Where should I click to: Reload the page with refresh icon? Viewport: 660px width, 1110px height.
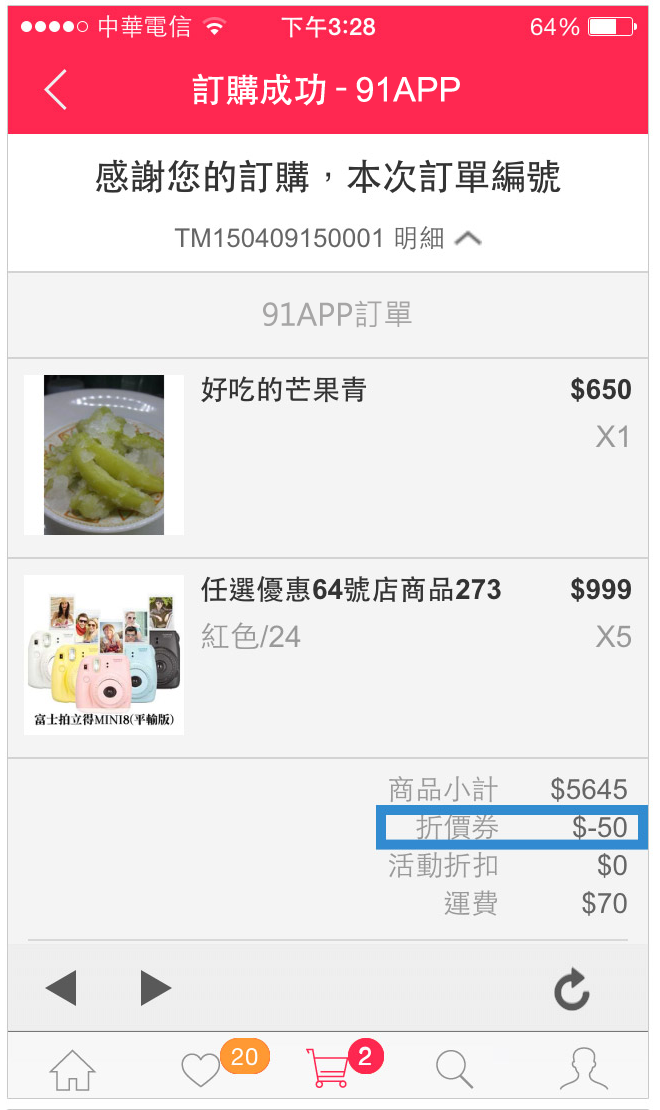tap(572, 989)
